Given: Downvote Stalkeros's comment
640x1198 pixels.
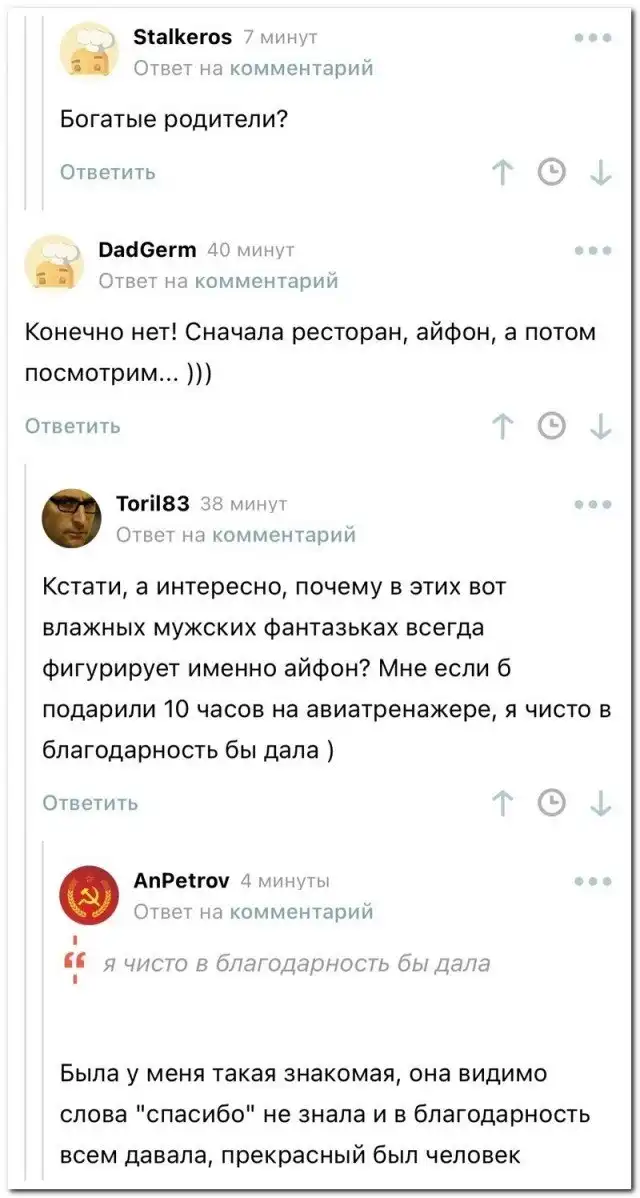Looking at the screenshot, I should pyautogui.click(x=601, y=173).
